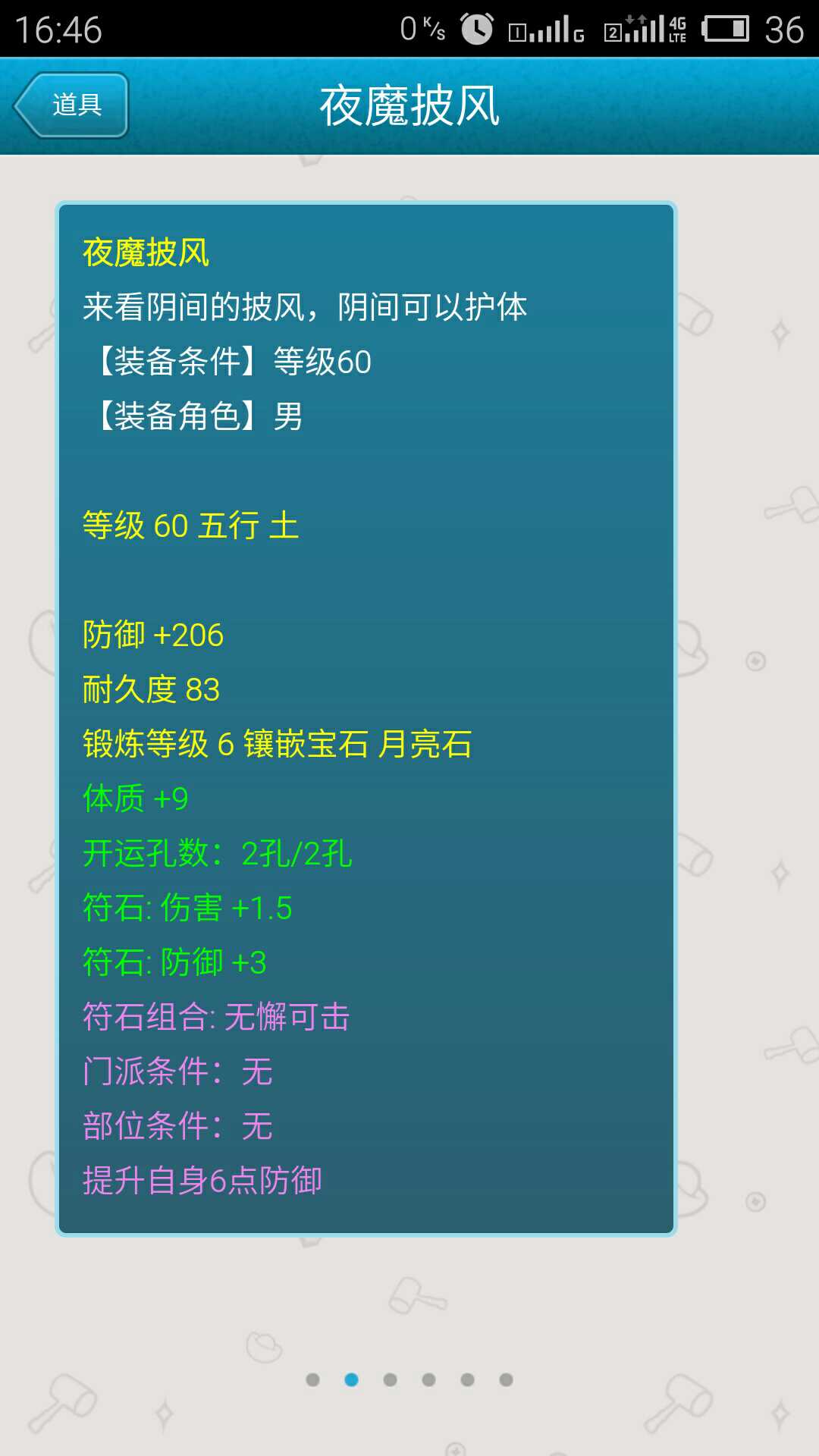Image resolution: width=819 pixels, height=1456 pixels.
Task: Go back to the 道具 list
Action: click(72, 105)
